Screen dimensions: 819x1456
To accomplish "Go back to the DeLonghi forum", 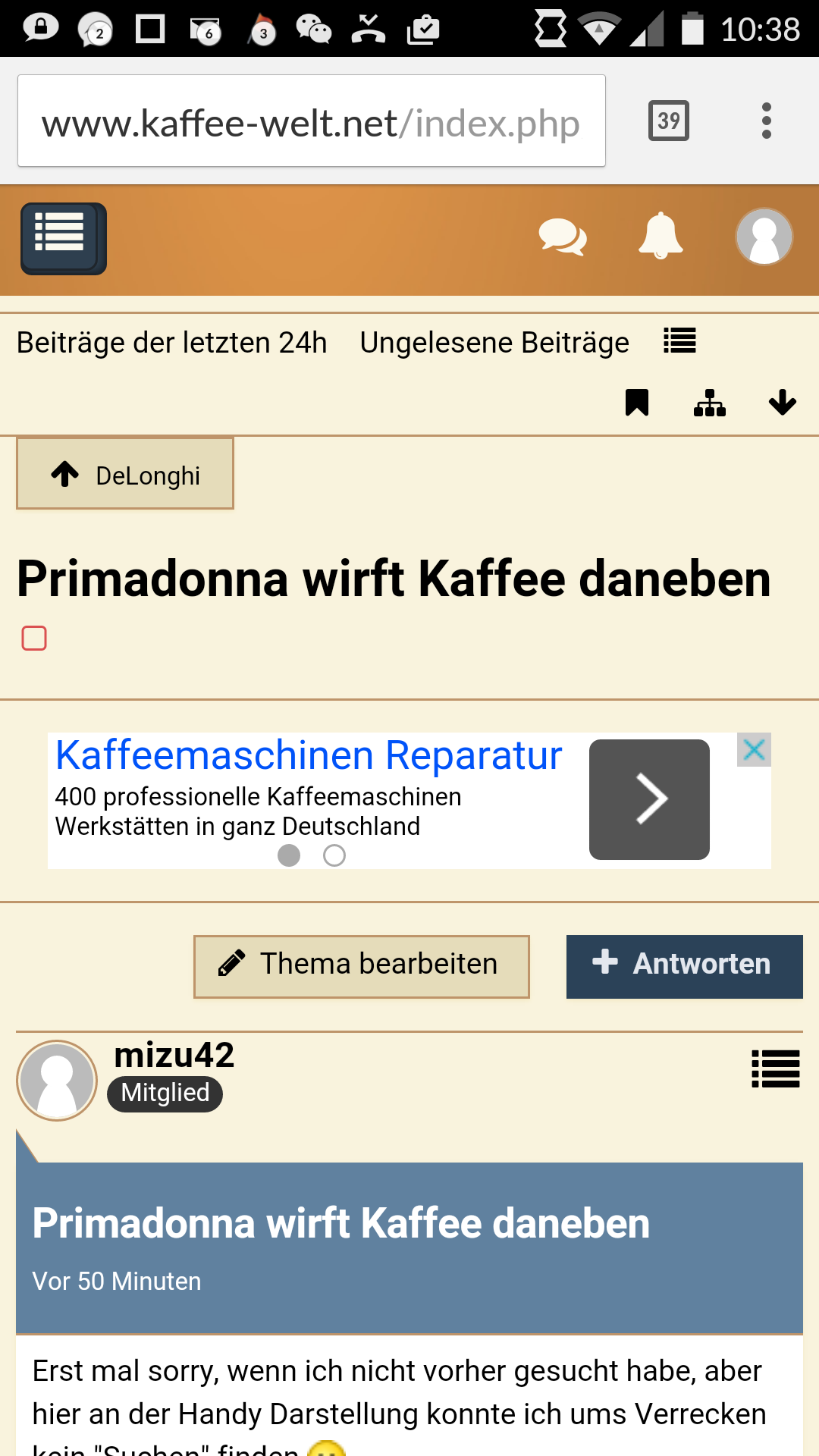I will pos(126,474).
